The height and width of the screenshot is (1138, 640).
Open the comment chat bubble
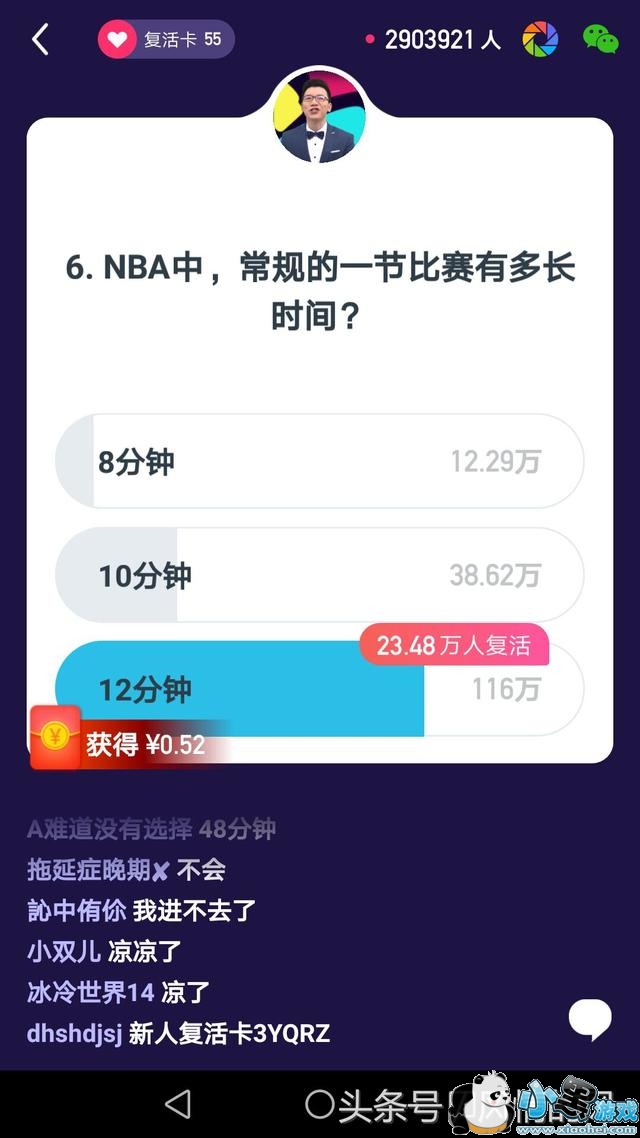(590, 1018)
